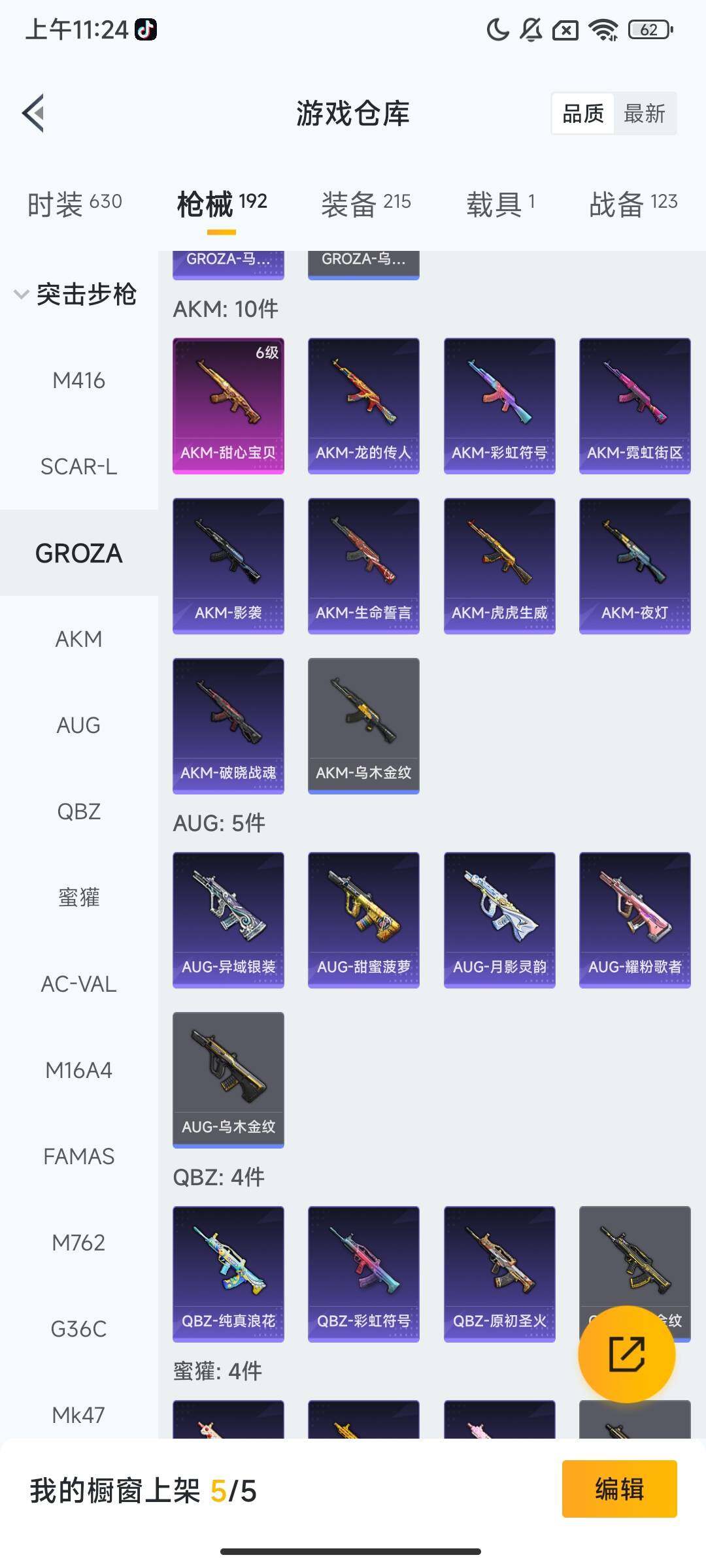Open the AKM-甜心宝贝 skin
706x1568 pixels.
(228, 405)
